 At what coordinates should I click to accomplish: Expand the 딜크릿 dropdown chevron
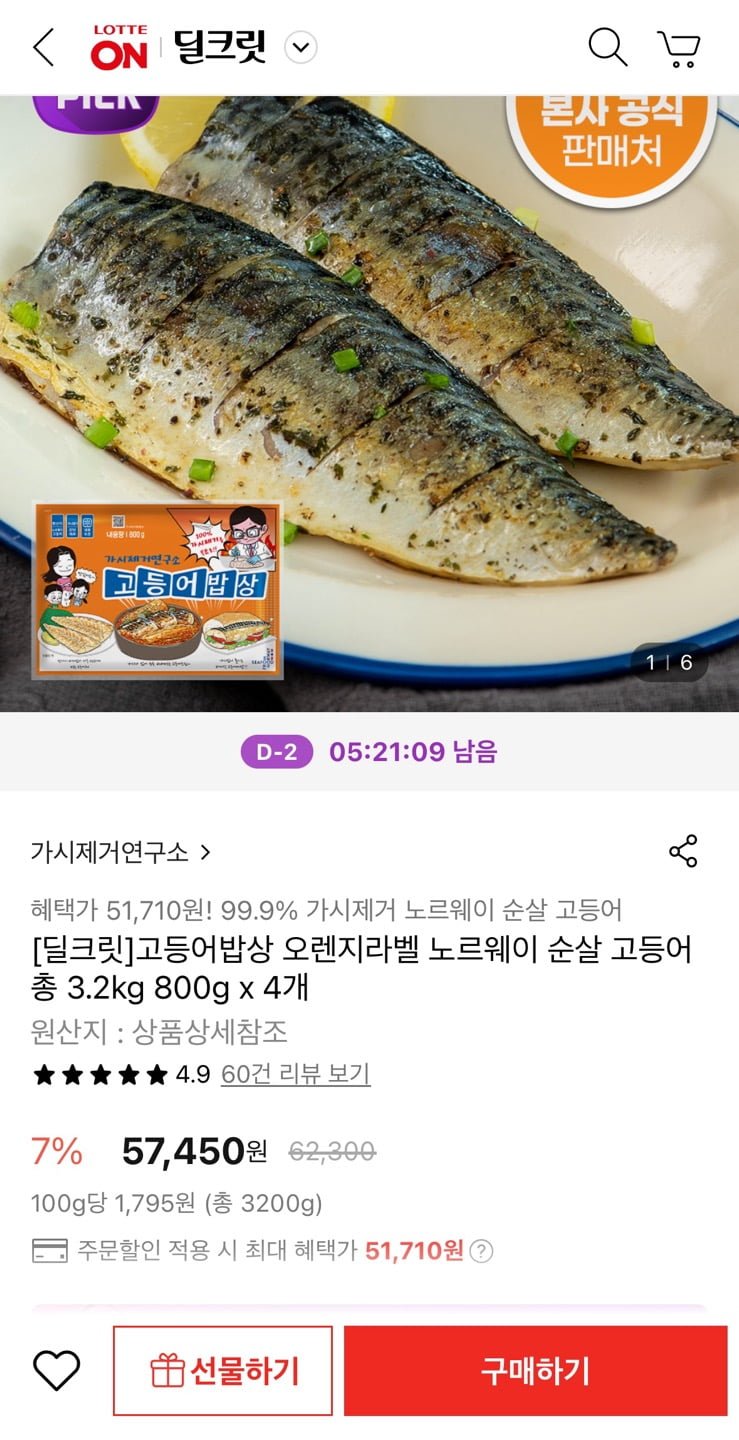coord(300,47)
